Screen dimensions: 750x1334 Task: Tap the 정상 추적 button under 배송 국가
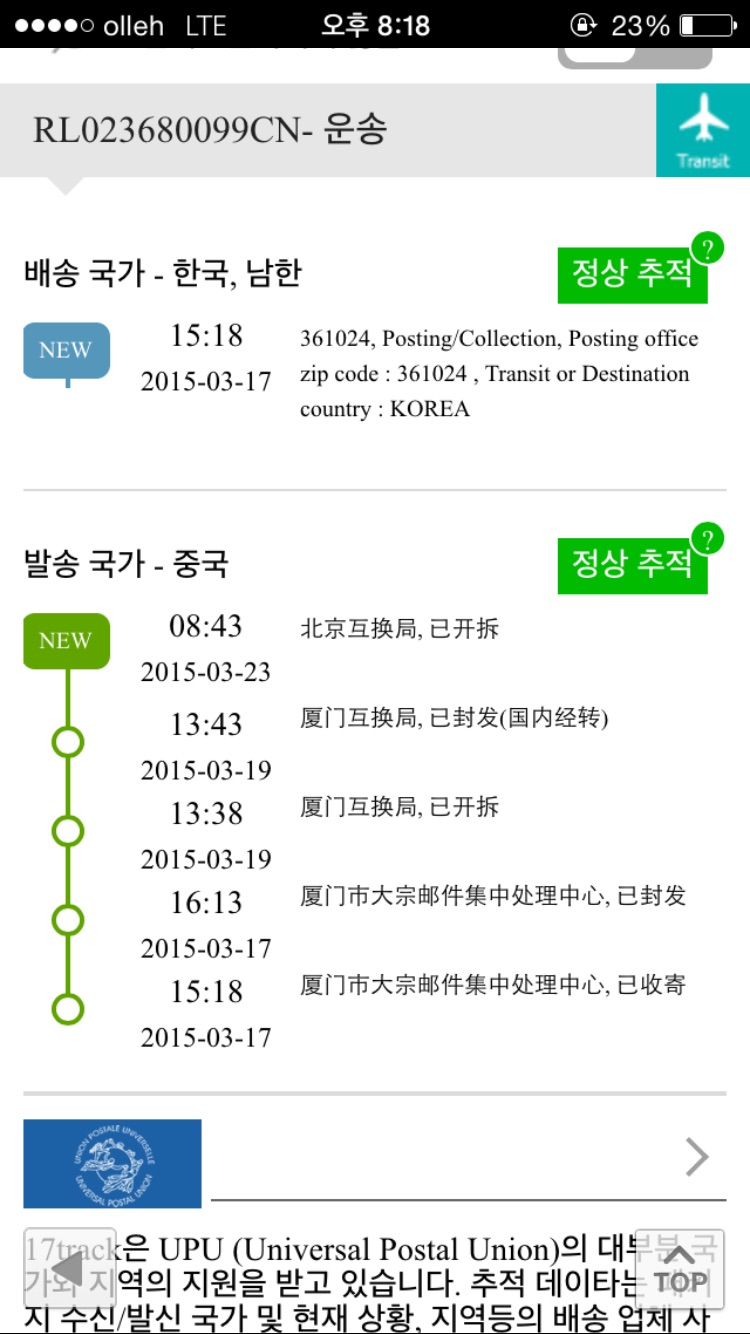click(632, 274)
